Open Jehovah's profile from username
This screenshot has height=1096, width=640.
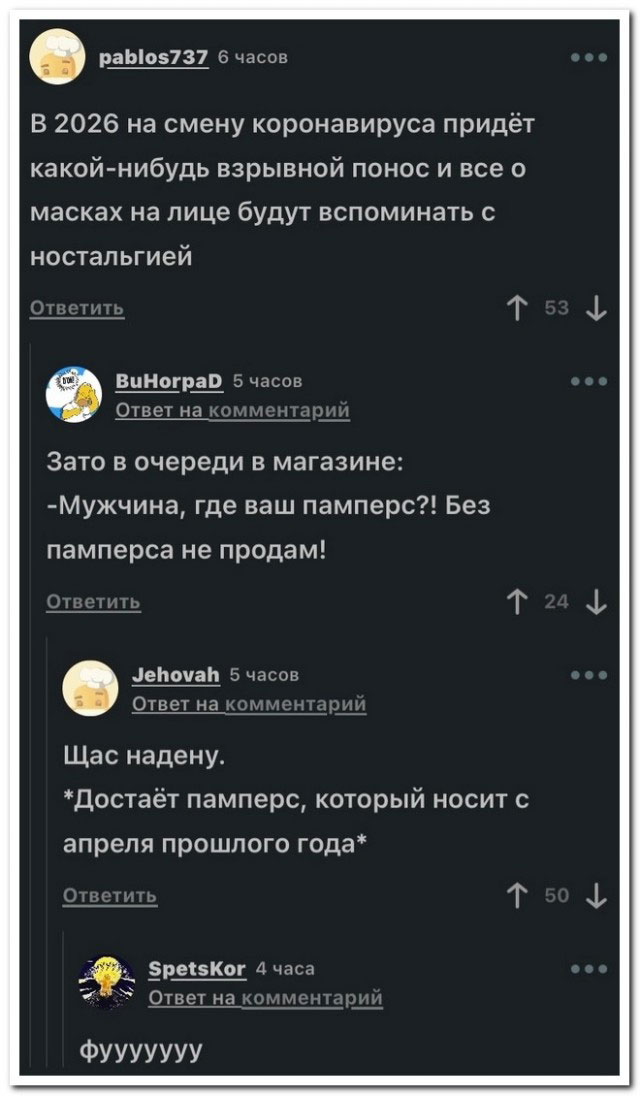176,675
